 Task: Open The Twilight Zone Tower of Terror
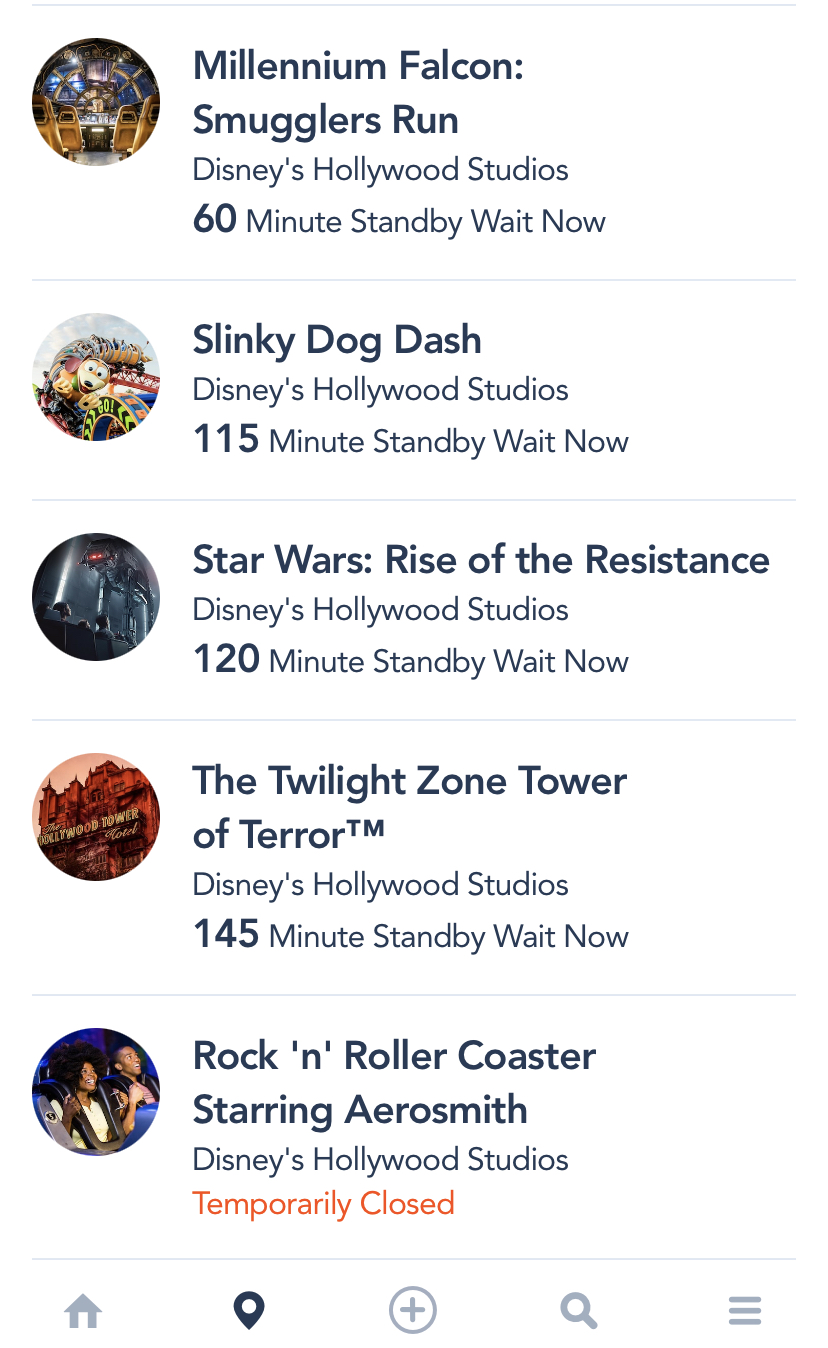(408, 807)
